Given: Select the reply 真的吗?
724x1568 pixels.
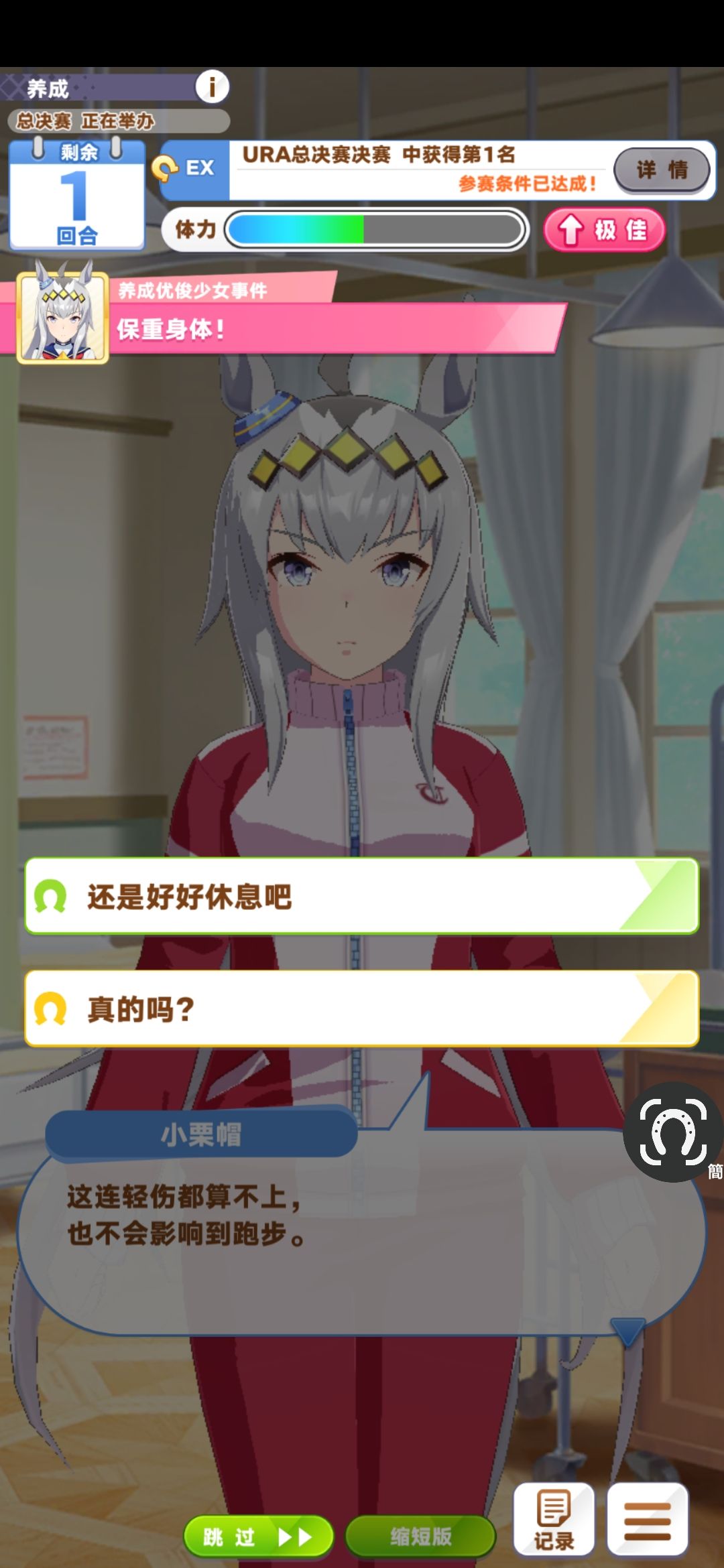Looking at the screenshot, I should (362, 1008).
